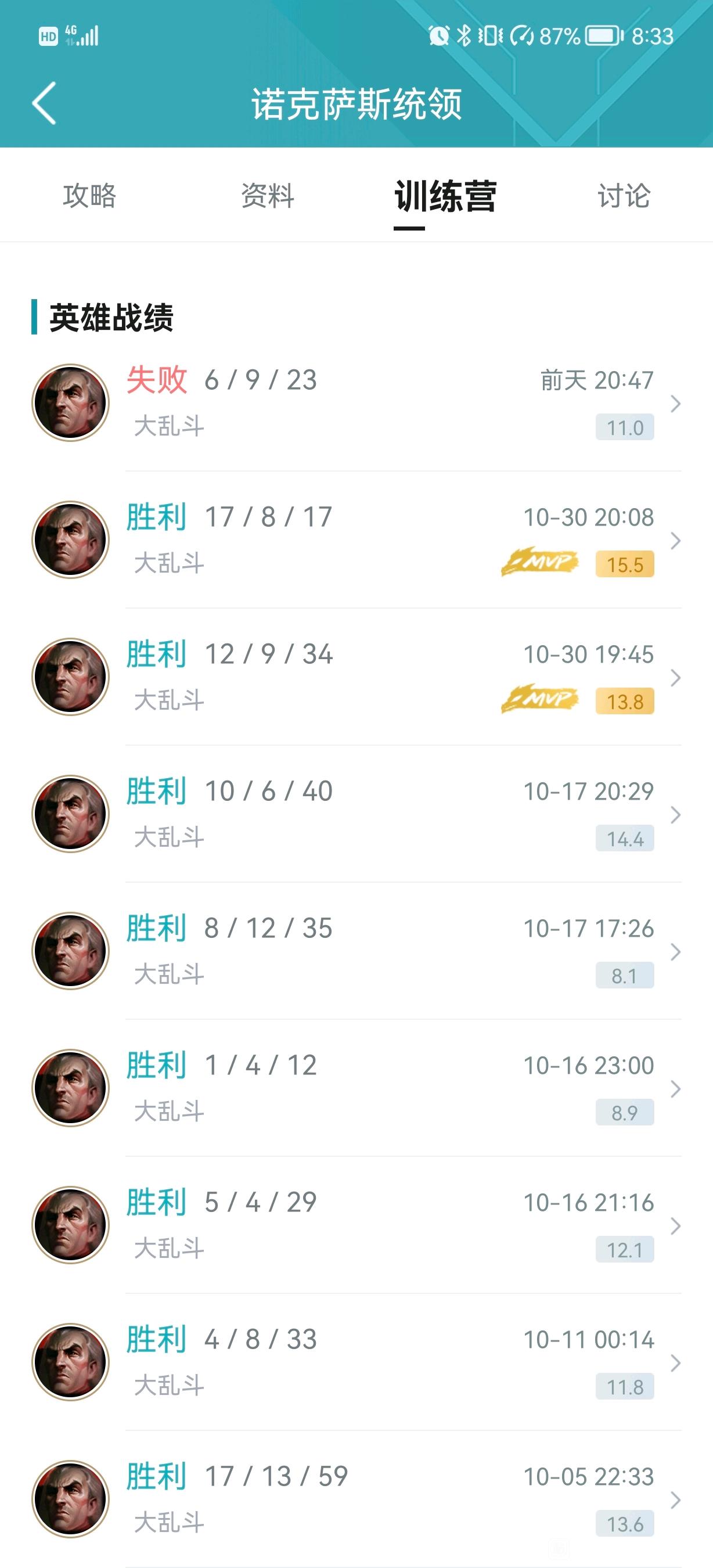
Task: Open the 失败 6/9/23 match record
Action: click(356, 403)
